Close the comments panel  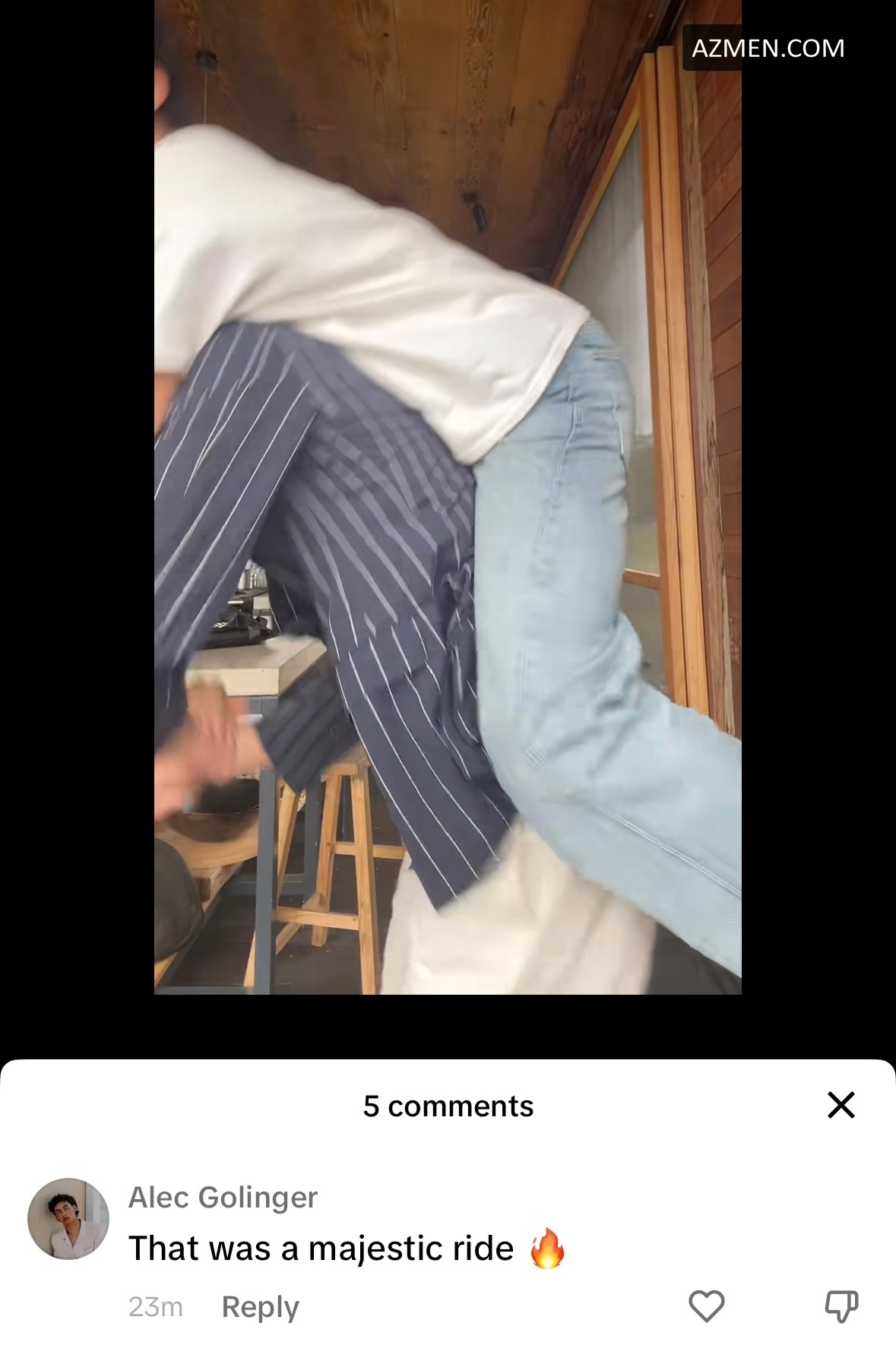[x=841, y=1105]
